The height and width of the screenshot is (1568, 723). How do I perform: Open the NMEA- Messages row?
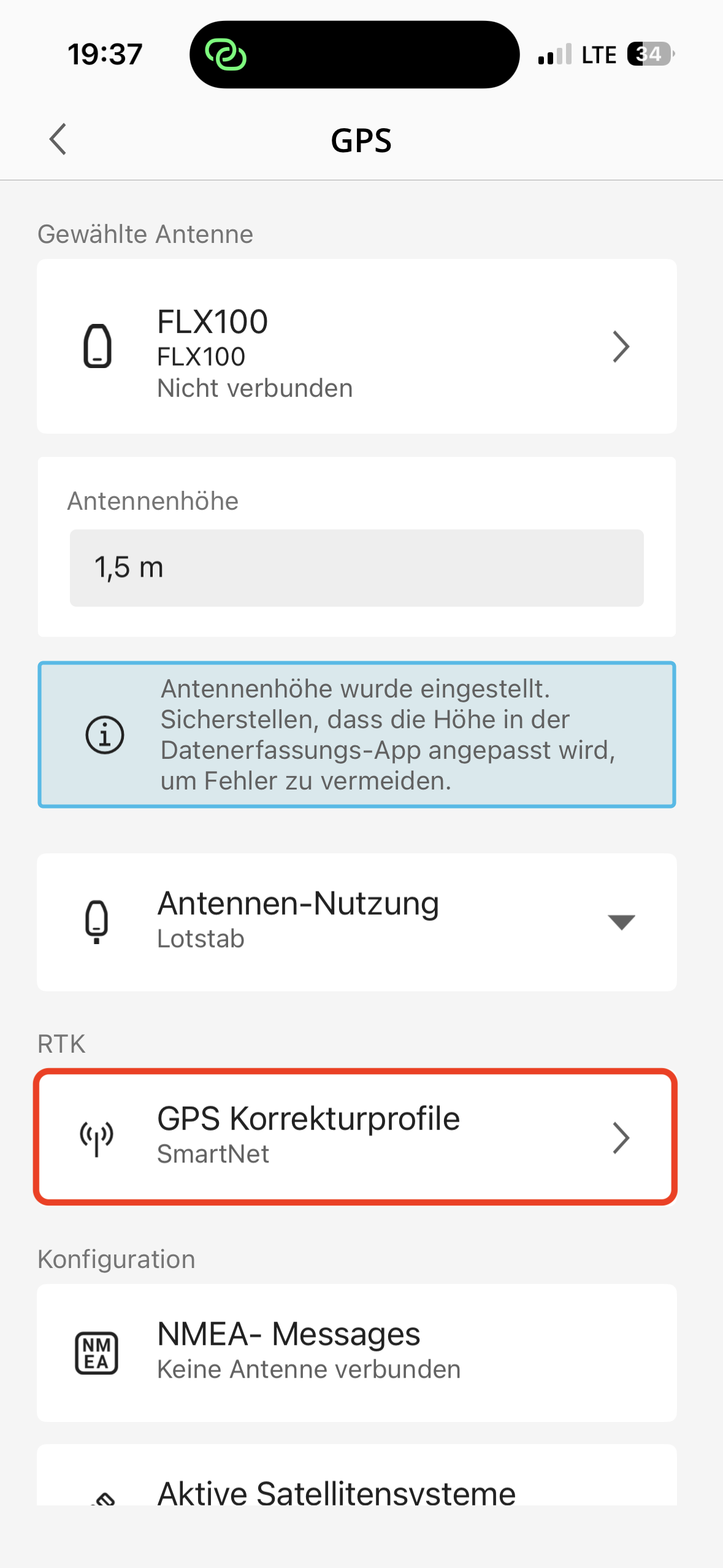pyautogui.click(x=356, y=1352)
